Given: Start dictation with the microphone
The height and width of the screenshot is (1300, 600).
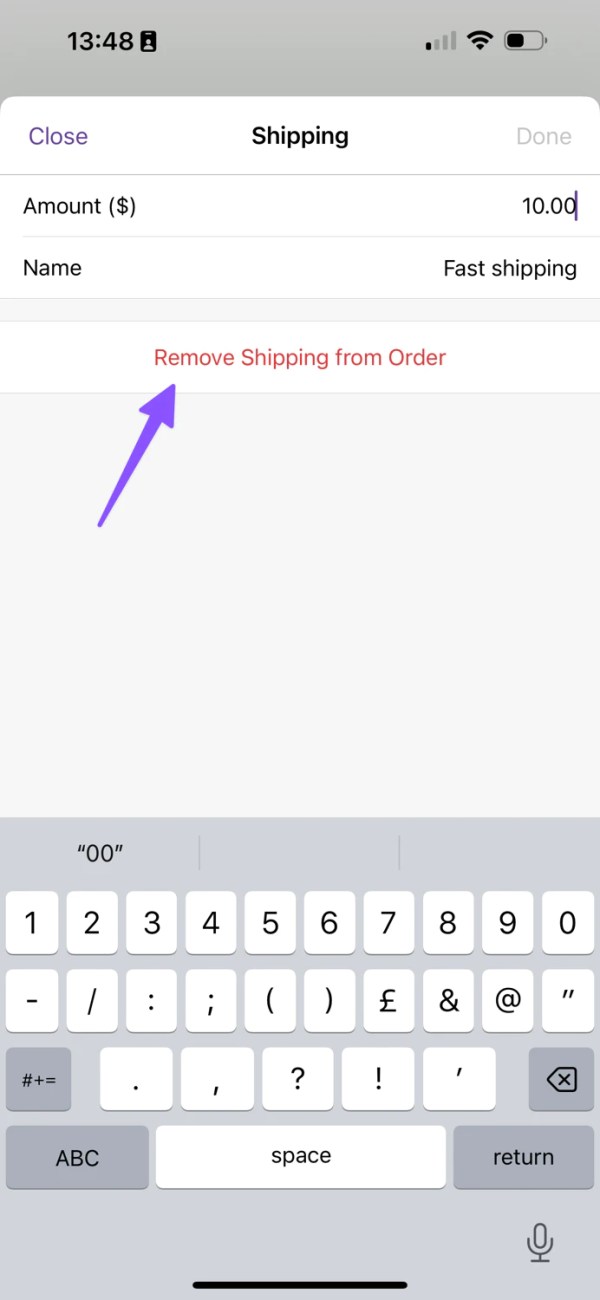Looking at the screenshot, I should [x=540, y=1242].
